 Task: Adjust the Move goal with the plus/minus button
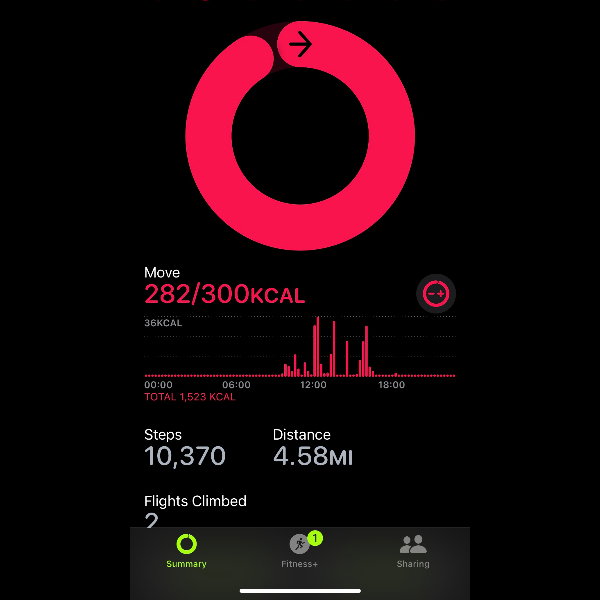click(436, 293)
